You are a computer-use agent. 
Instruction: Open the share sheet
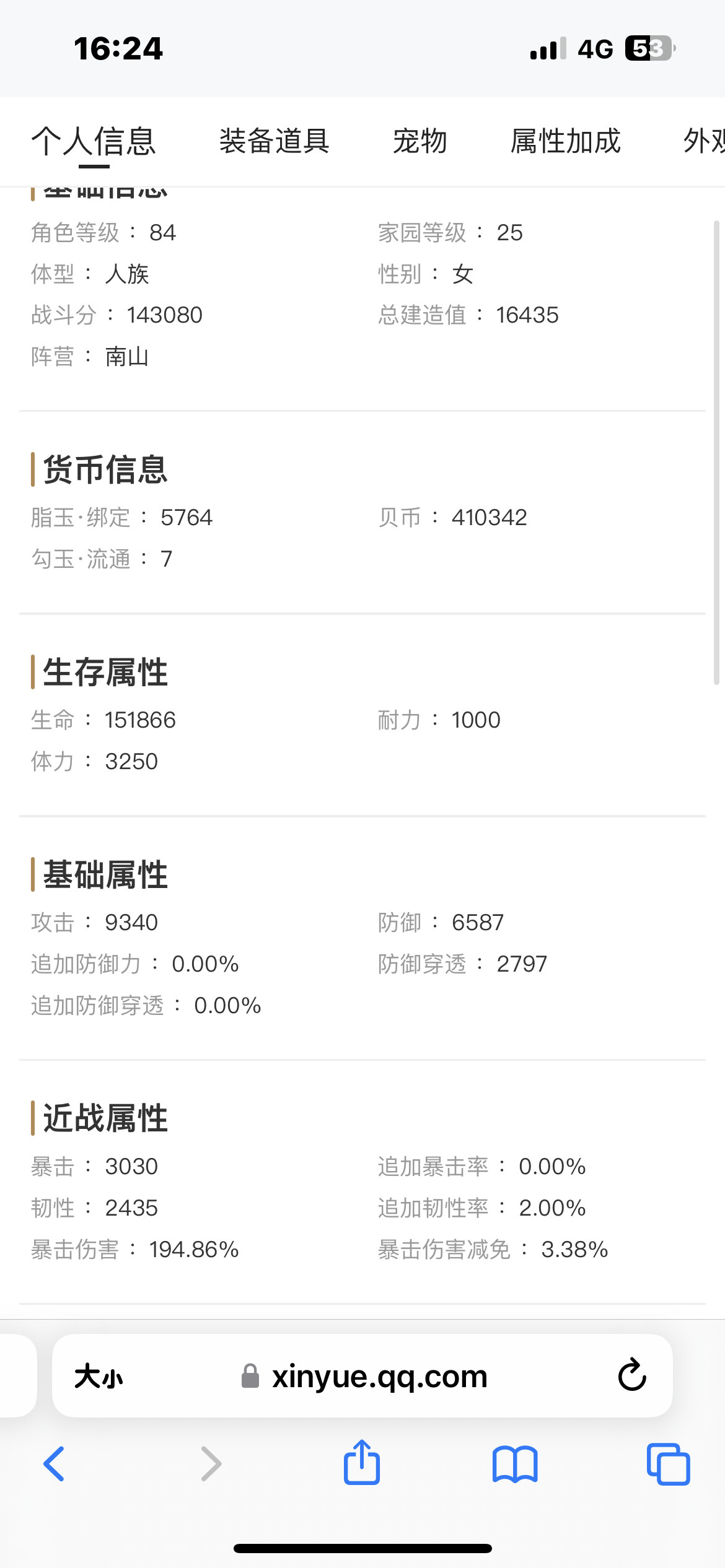pos(362,1463)
